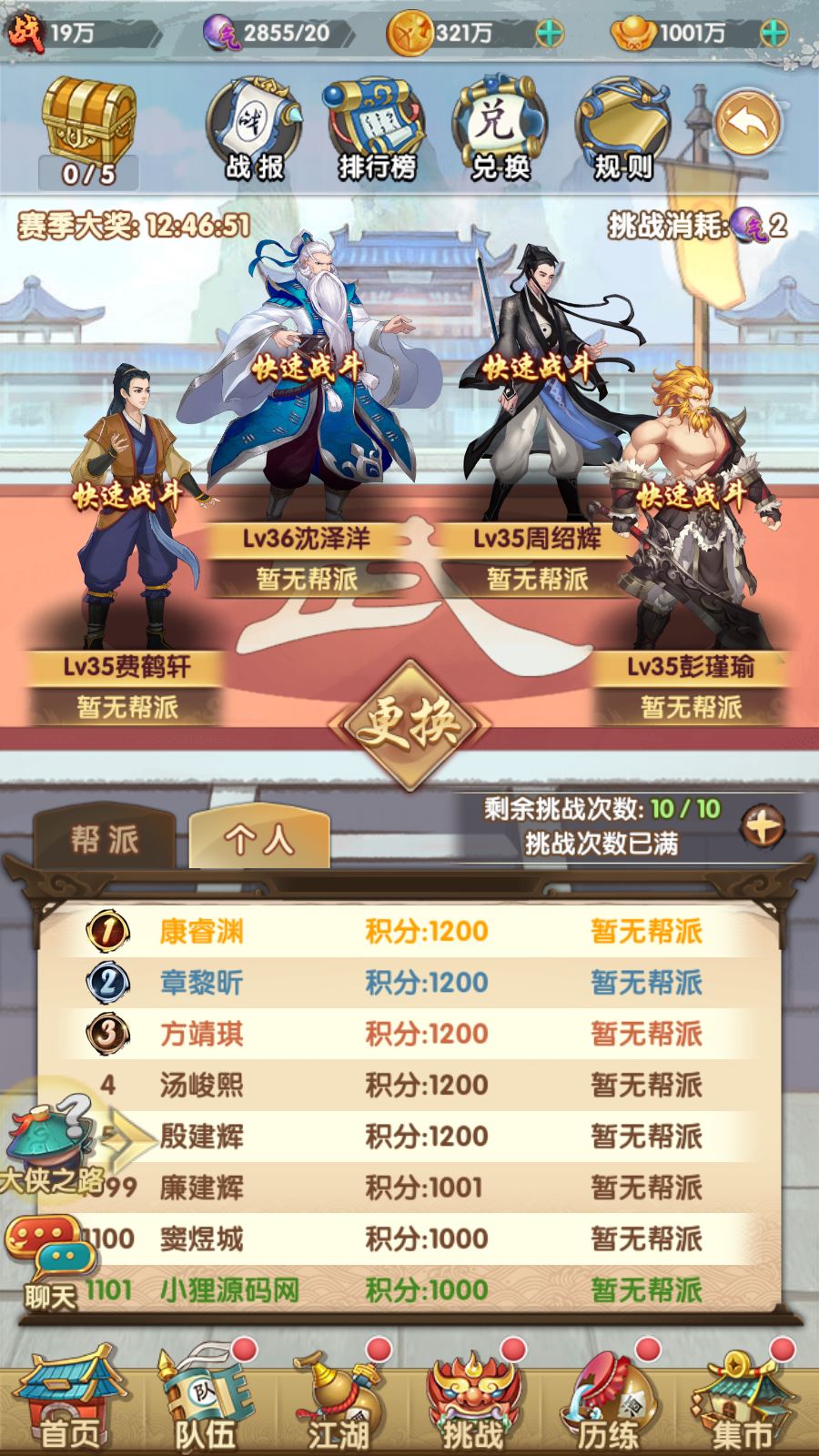Screen dimensions: 819x1456
Task: View the 规则 rules
Action: tap(623, 127)
